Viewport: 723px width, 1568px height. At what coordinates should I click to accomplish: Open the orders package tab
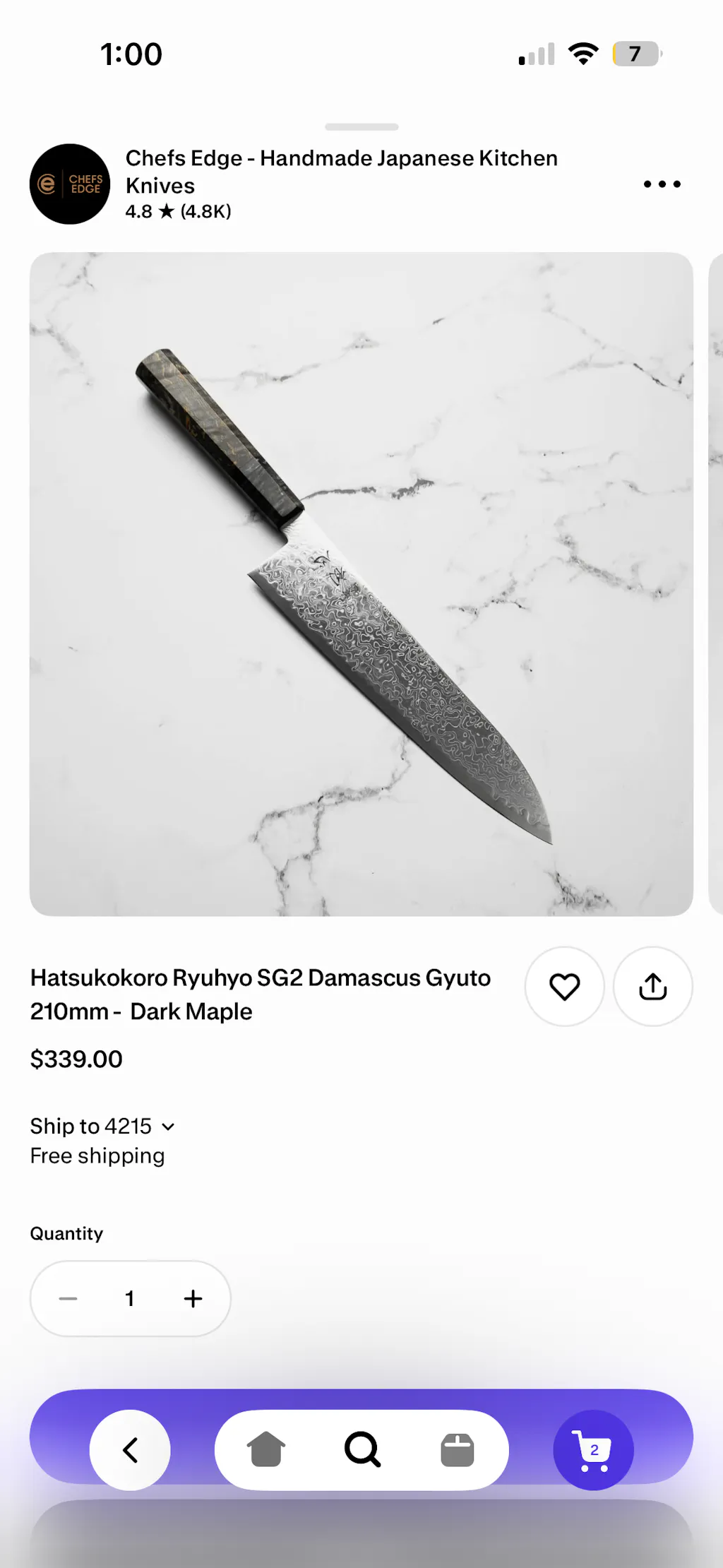point(458,1450)
